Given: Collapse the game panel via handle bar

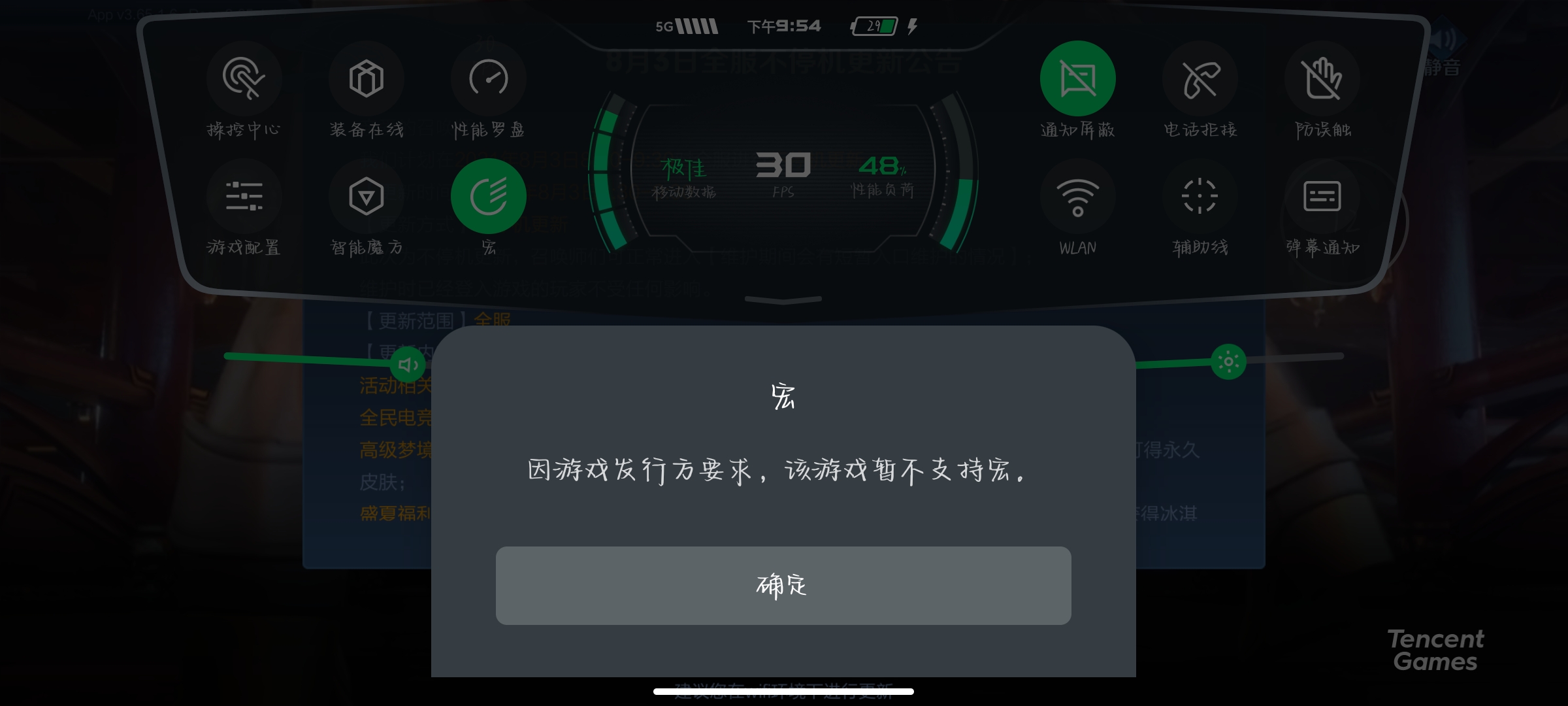Looking at the screenshot, I should tap(783, 300).
